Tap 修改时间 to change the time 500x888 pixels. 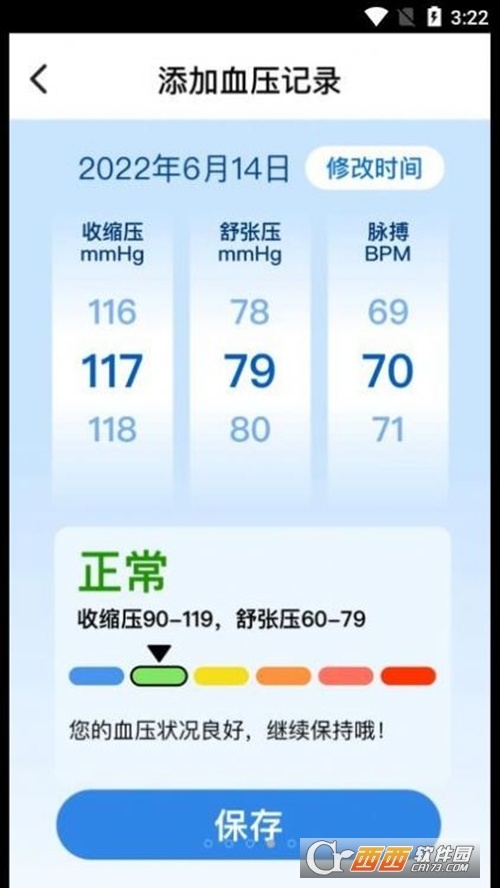coord(374,168)
